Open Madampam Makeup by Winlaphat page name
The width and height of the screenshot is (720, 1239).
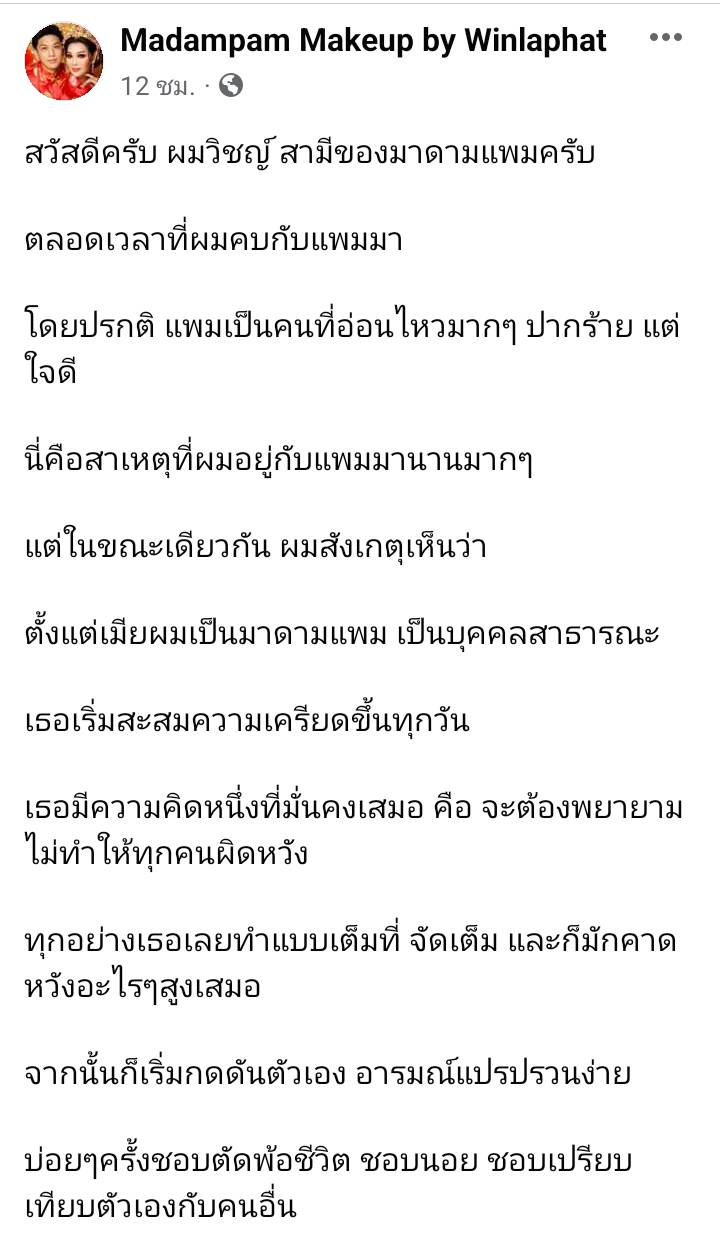point(364,40)
